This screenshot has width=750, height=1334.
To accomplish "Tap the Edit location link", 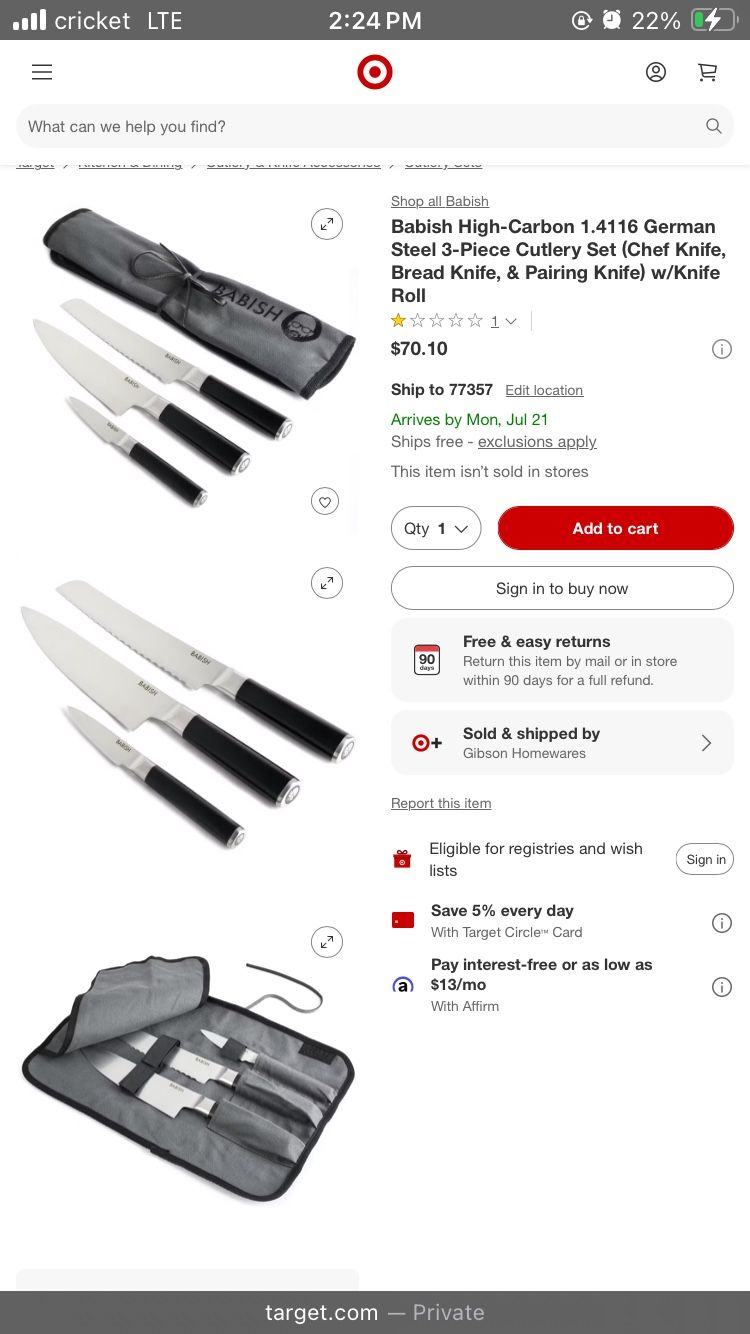I will 544,390.
